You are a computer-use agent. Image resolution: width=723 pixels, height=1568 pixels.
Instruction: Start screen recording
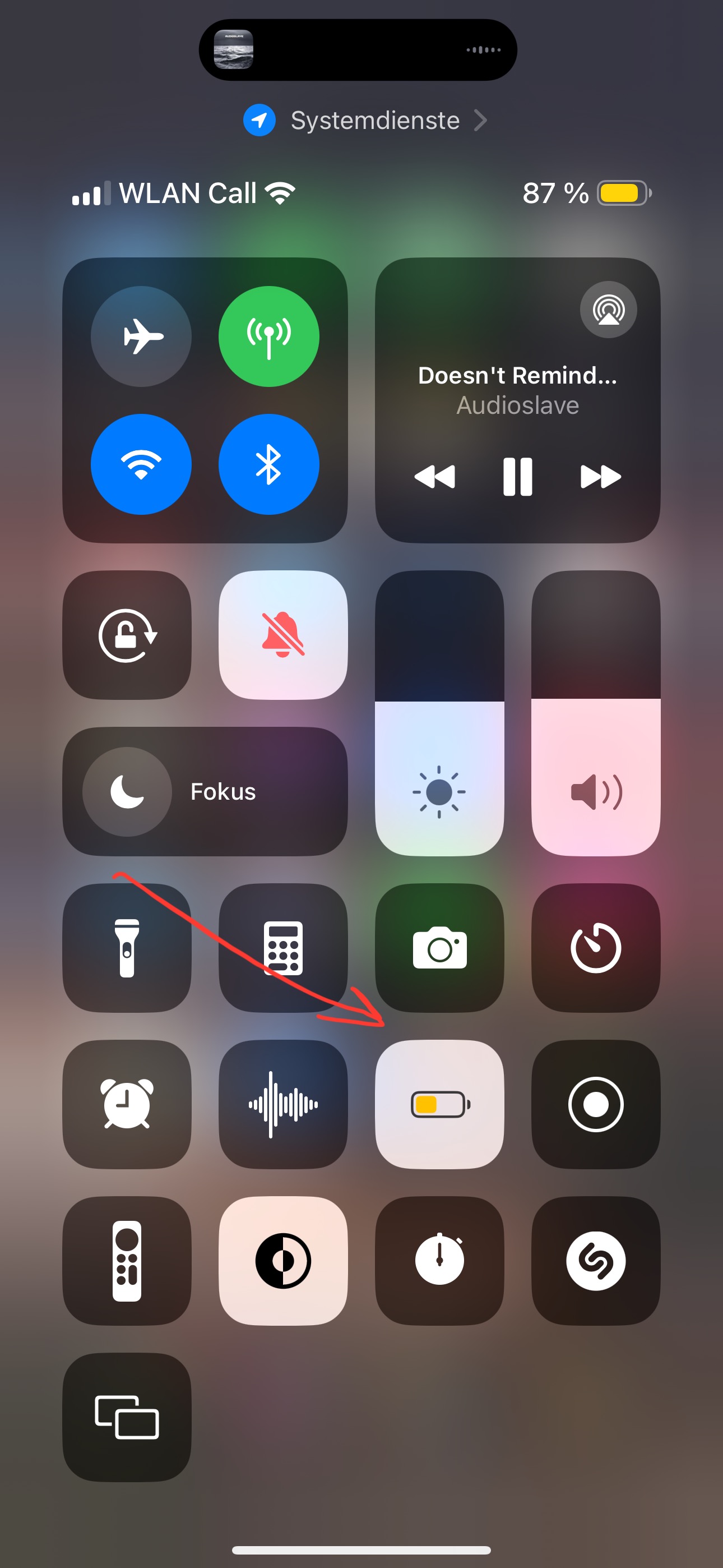click(x=596, y=1104)
